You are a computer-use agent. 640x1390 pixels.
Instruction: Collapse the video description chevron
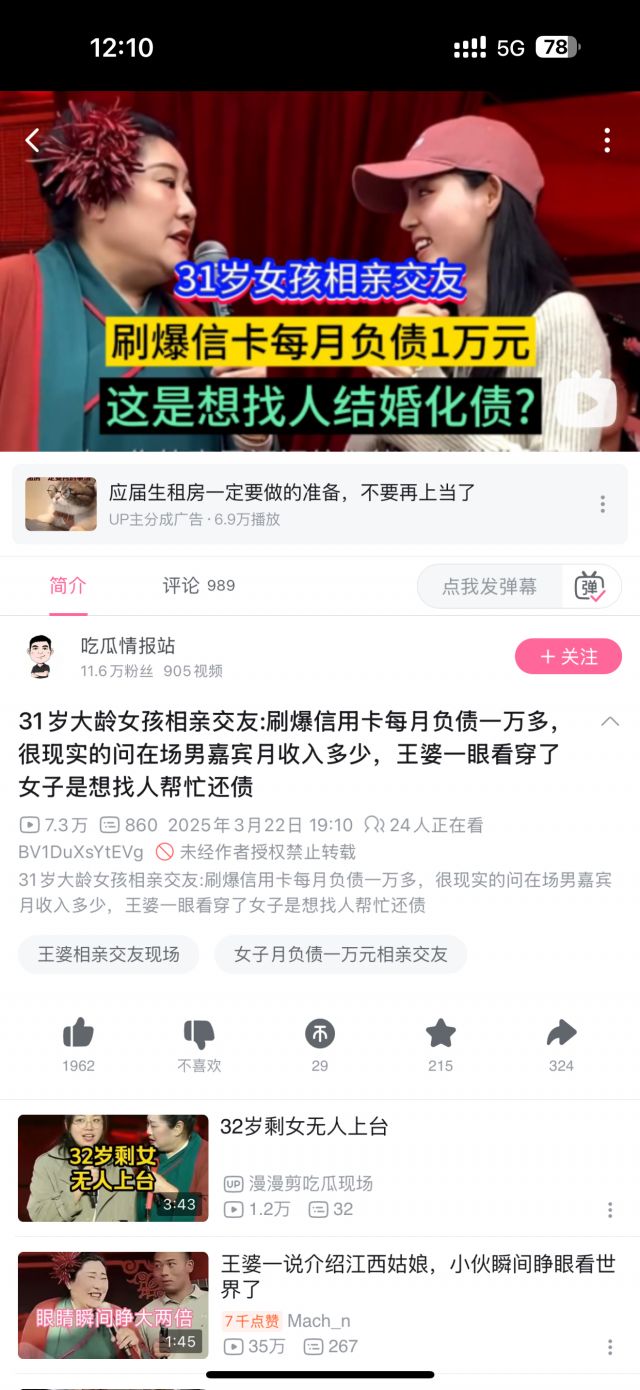point(610,722)
